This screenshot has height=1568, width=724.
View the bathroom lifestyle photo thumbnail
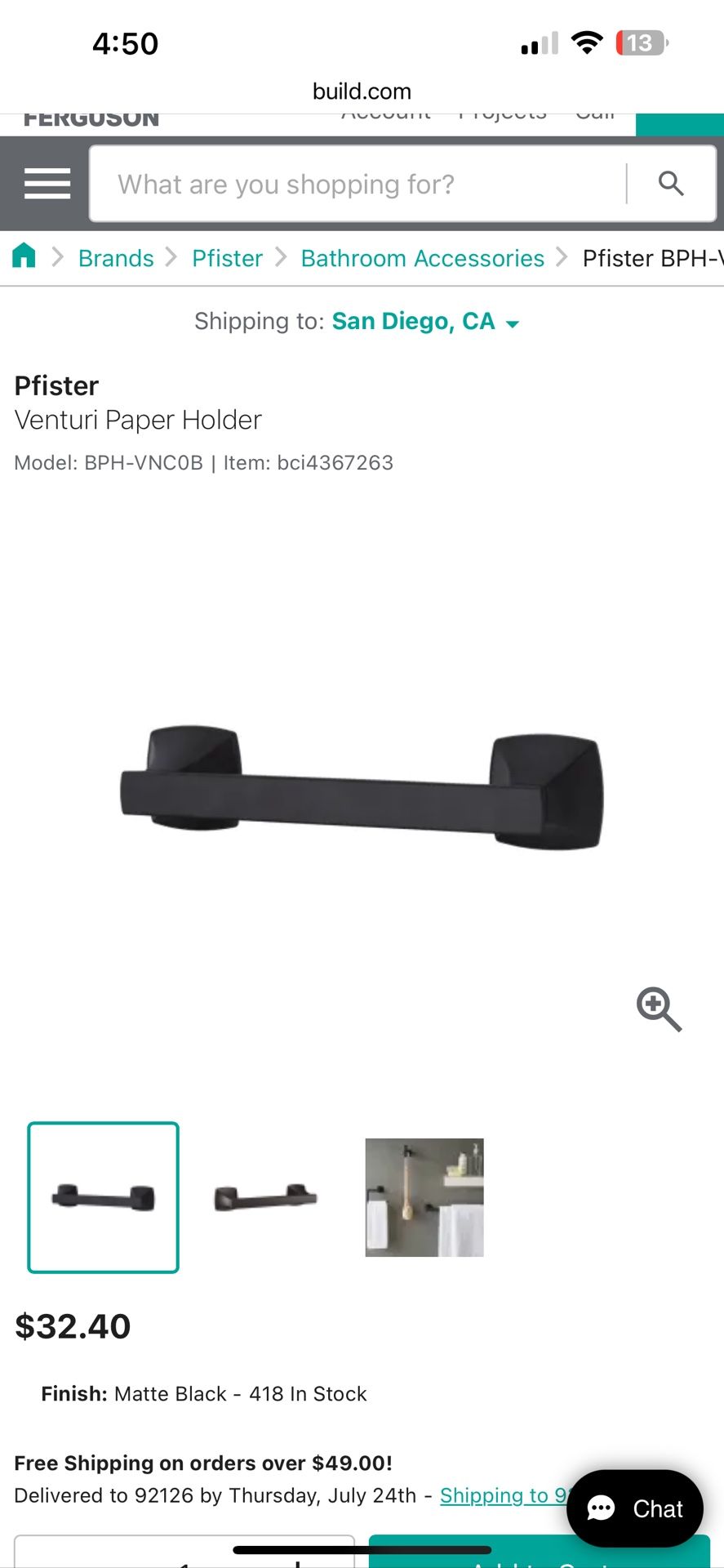coord(424,1197)
